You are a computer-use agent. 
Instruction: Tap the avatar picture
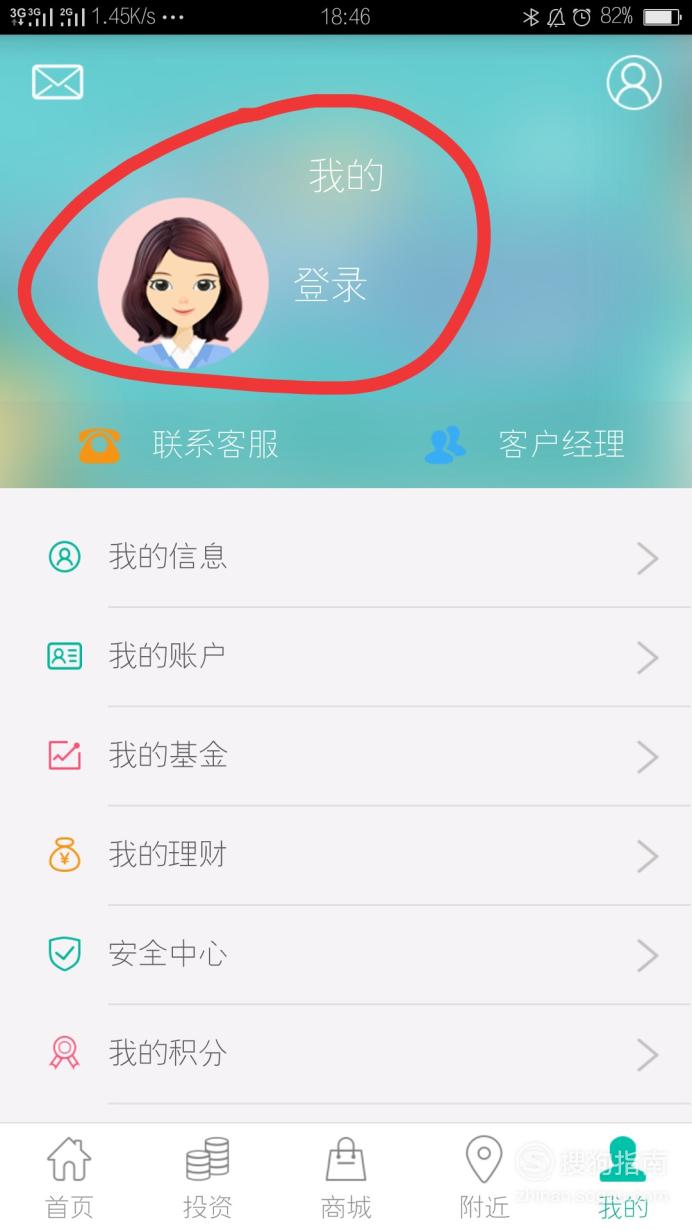[x=183, y=284]
